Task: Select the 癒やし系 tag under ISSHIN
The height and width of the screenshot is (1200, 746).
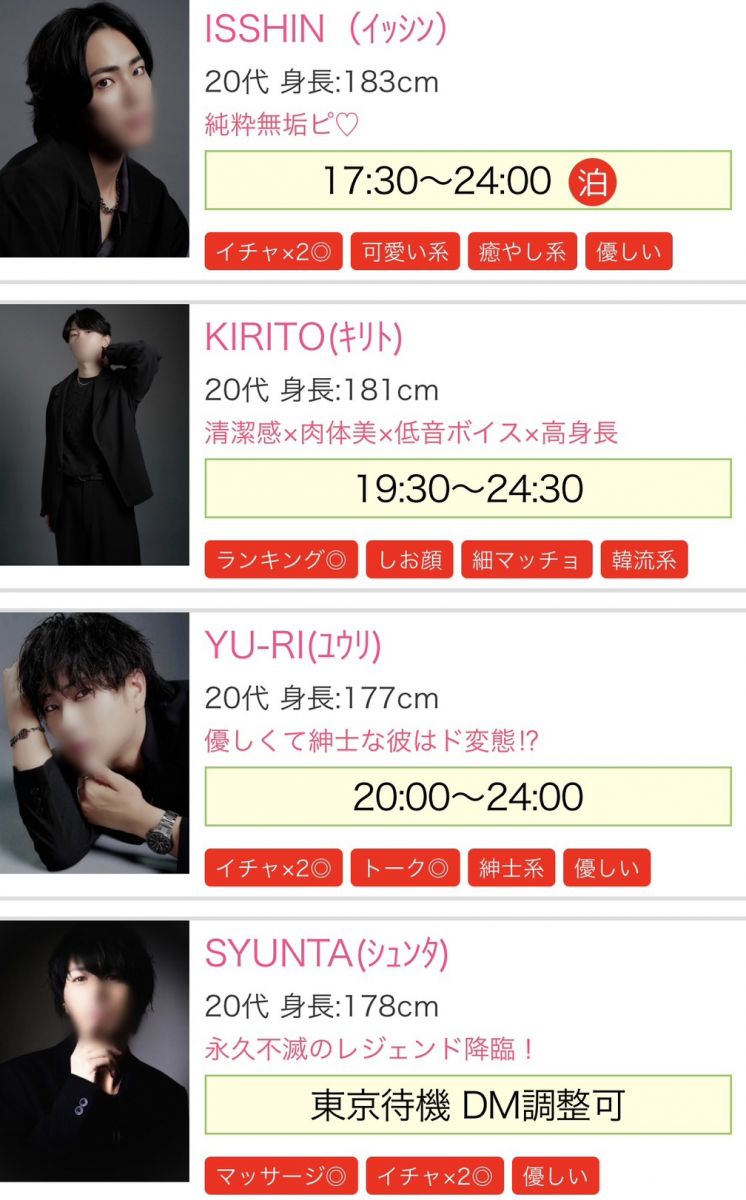Action: click(x=522, y=252)
